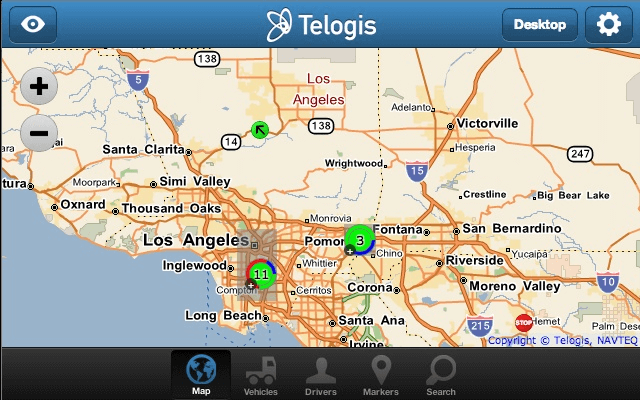Viewport: 640px width, 400px height.
Task: Tap the stop sign marker near Hemet
Action: click(x=523, y=322)
